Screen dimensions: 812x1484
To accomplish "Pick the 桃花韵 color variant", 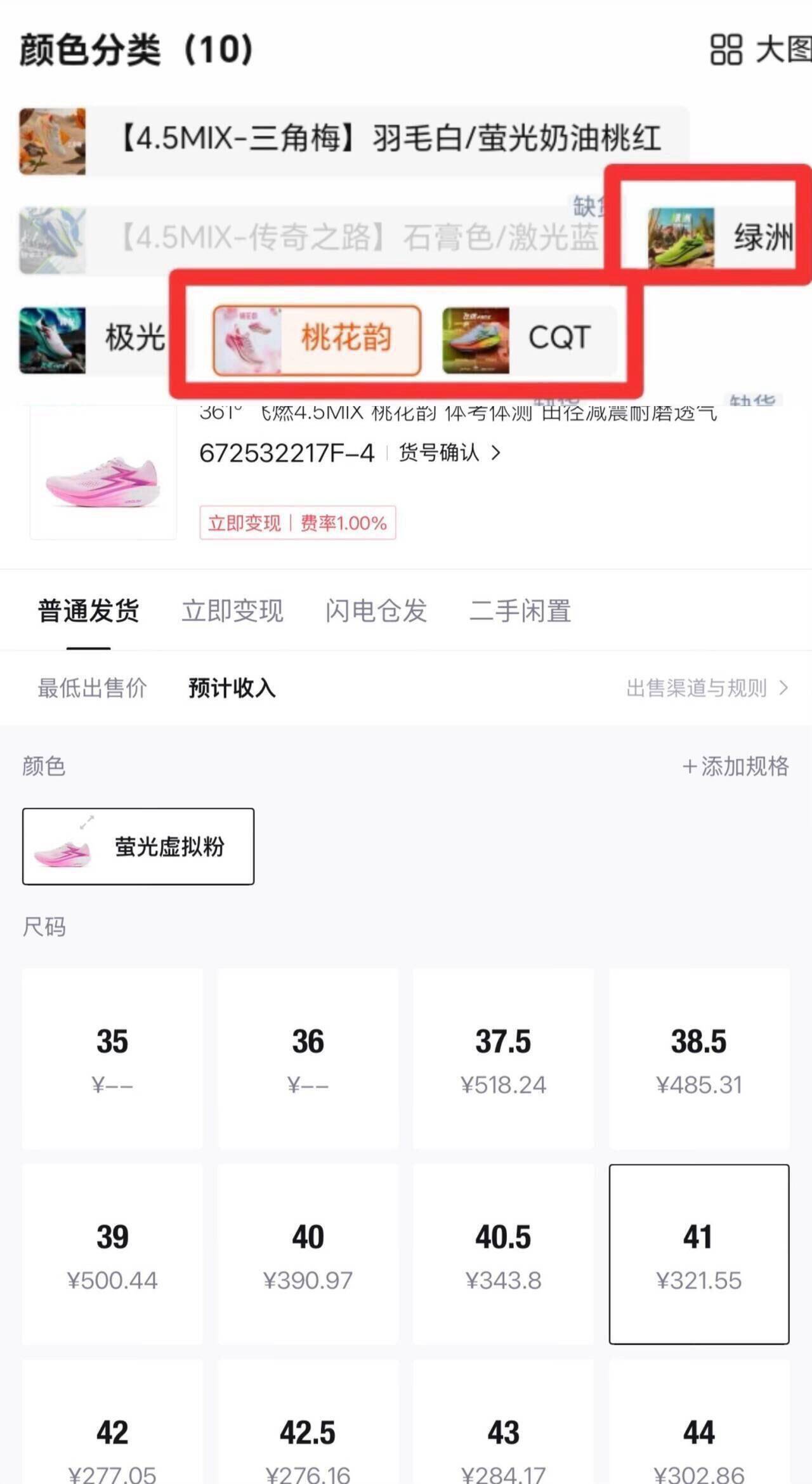I will (x=317, y=339).
